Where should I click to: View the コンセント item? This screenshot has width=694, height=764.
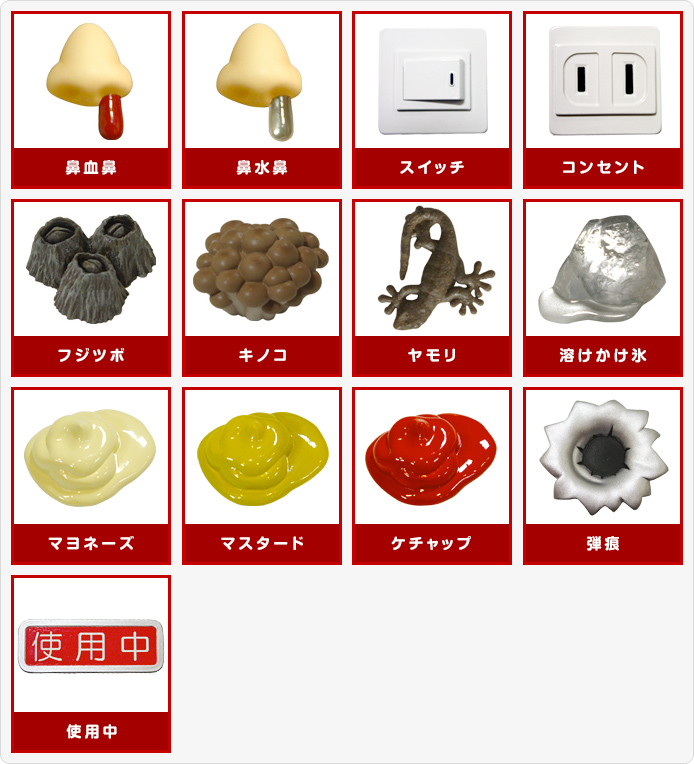coord(602,100)
